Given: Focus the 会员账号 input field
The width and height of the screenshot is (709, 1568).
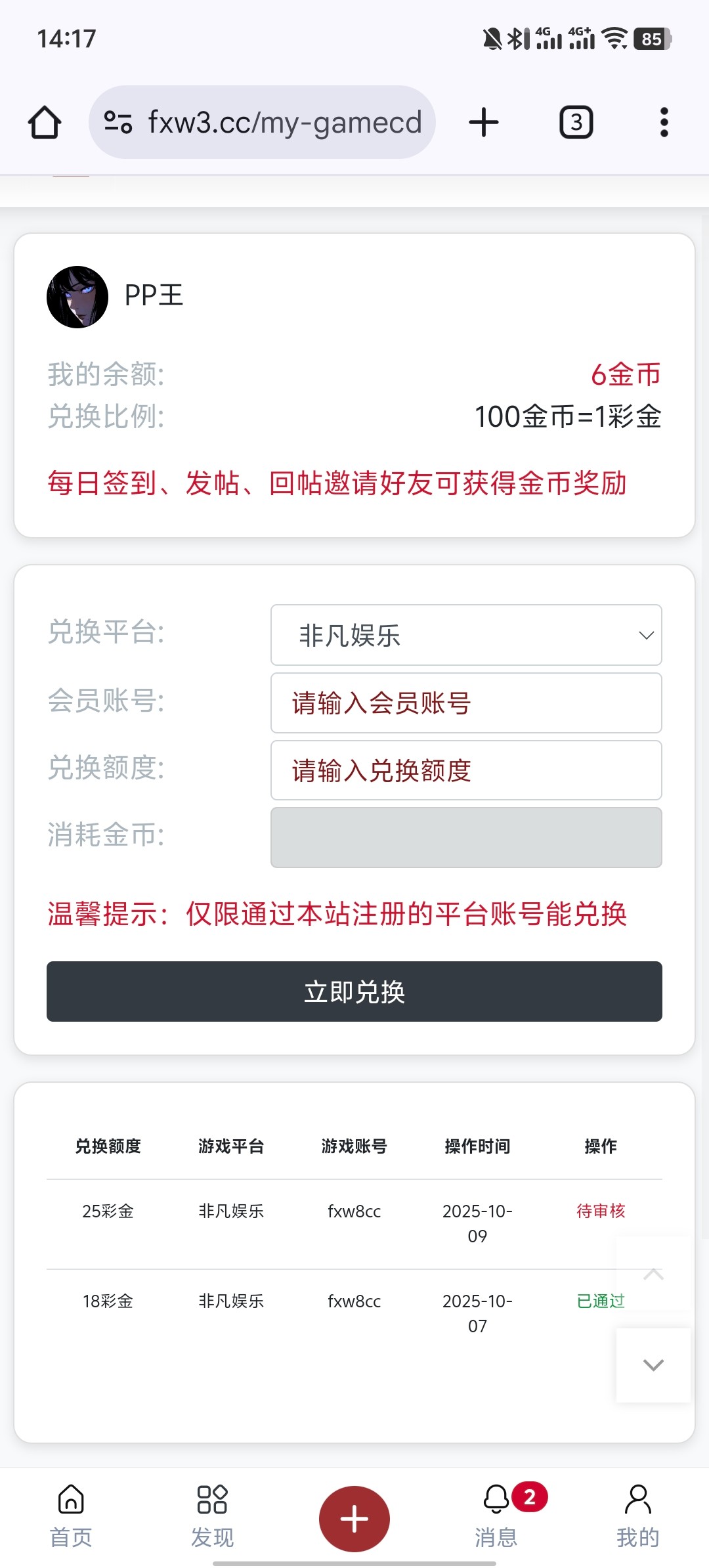Looking at the screenshot, I should (x=466, y=703).
